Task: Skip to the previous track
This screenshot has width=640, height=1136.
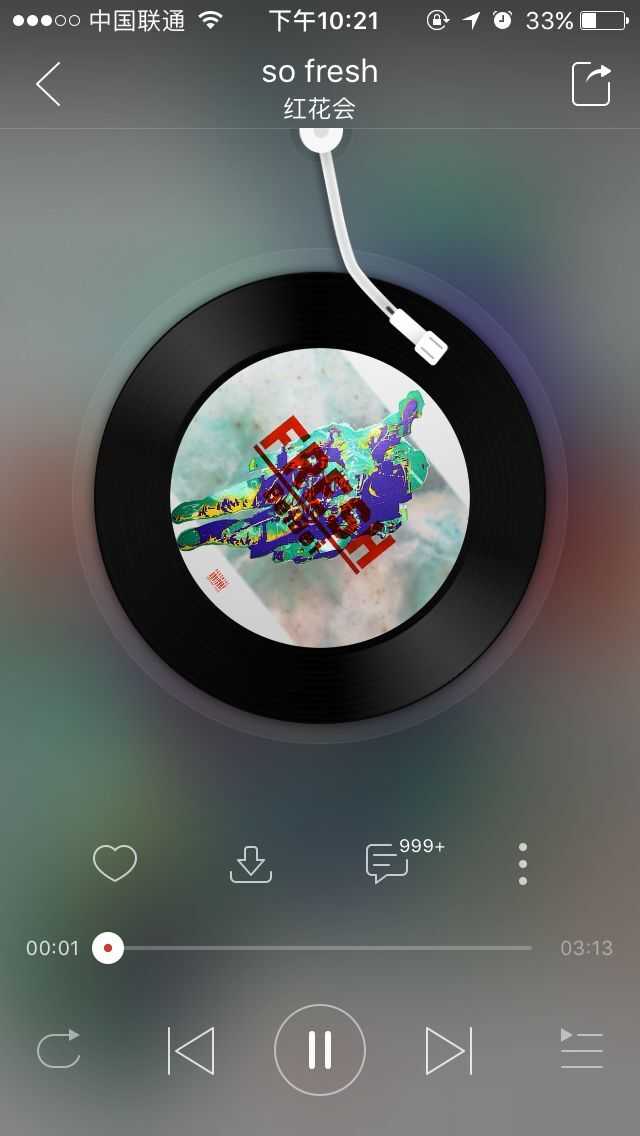Action: [191, 1050]
